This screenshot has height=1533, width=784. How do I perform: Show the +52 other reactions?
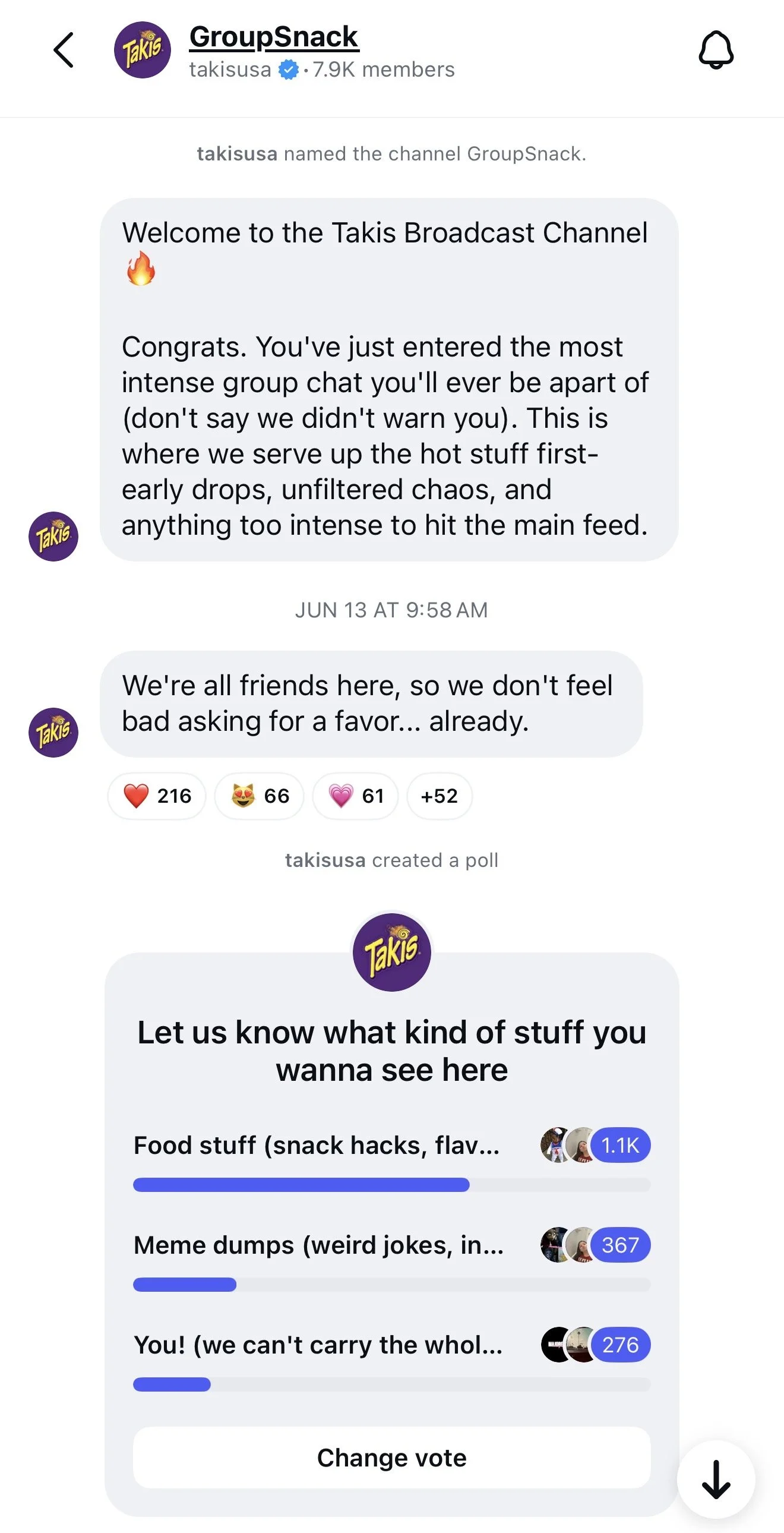click(440, 796)
